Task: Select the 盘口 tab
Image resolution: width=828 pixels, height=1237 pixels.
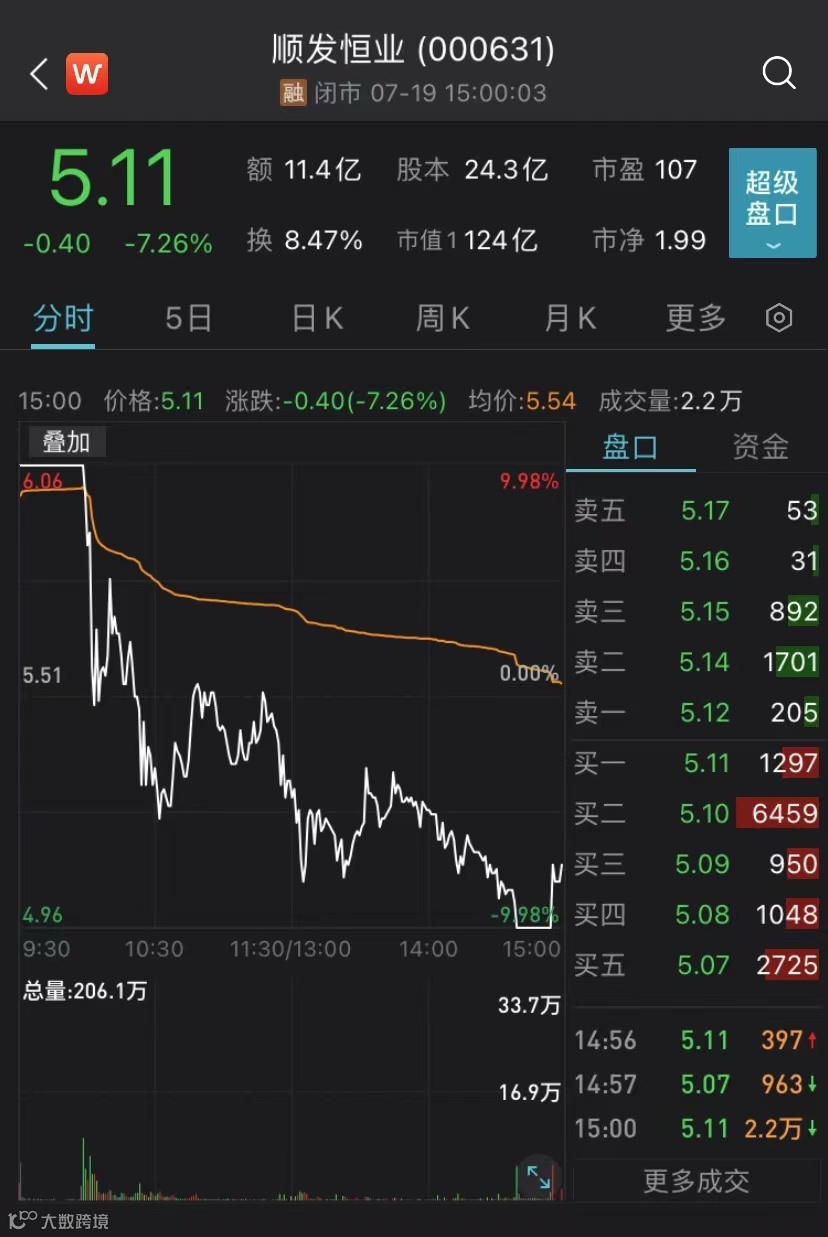Action: point(630,447)
